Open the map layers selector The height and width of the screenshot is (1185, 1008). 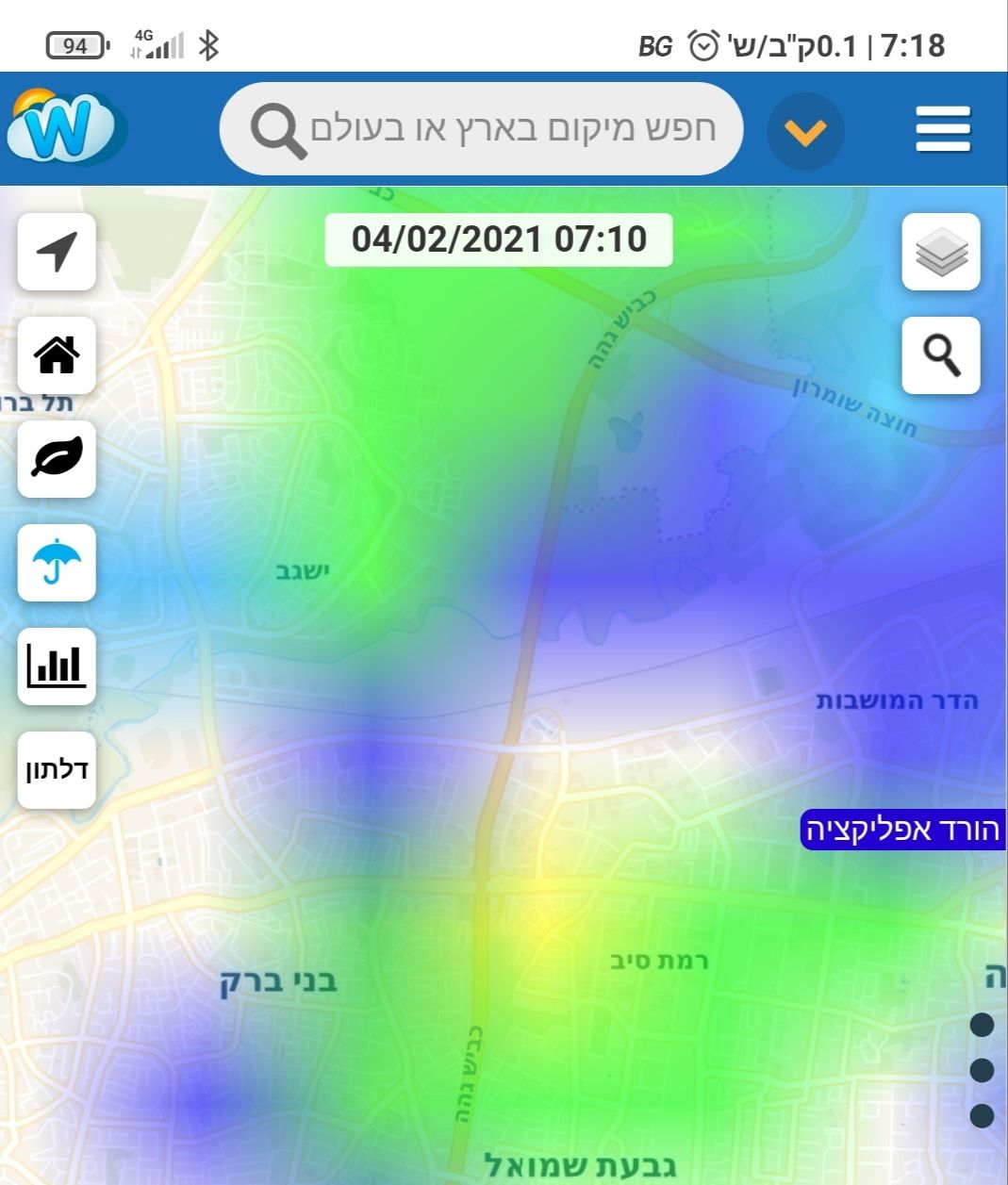[x=941, y=252]
